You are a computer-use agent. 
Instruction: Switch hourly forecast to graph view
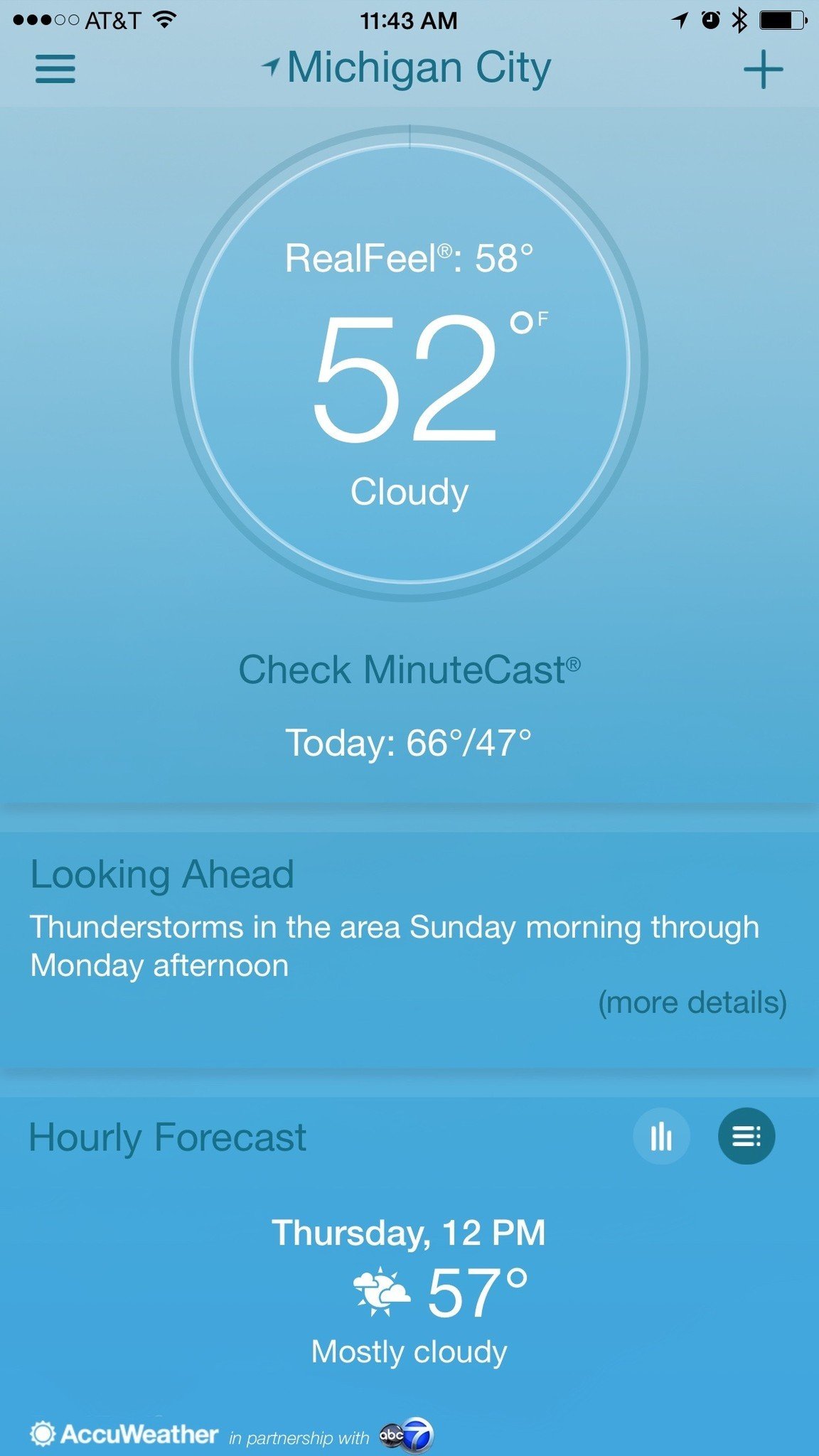[x=661, y=1136]
